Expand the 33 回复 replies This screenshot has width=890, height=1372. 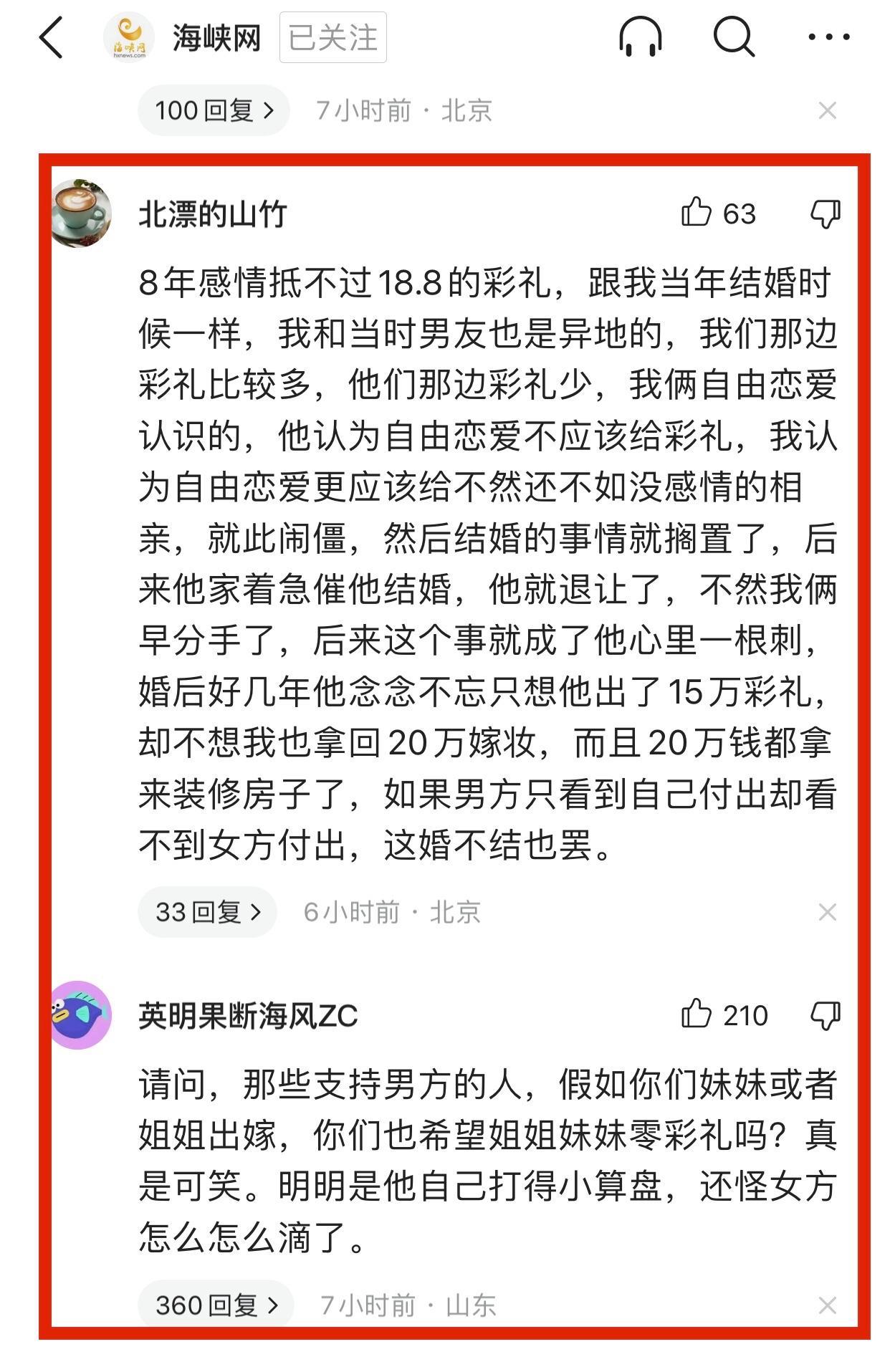(207, 912)
